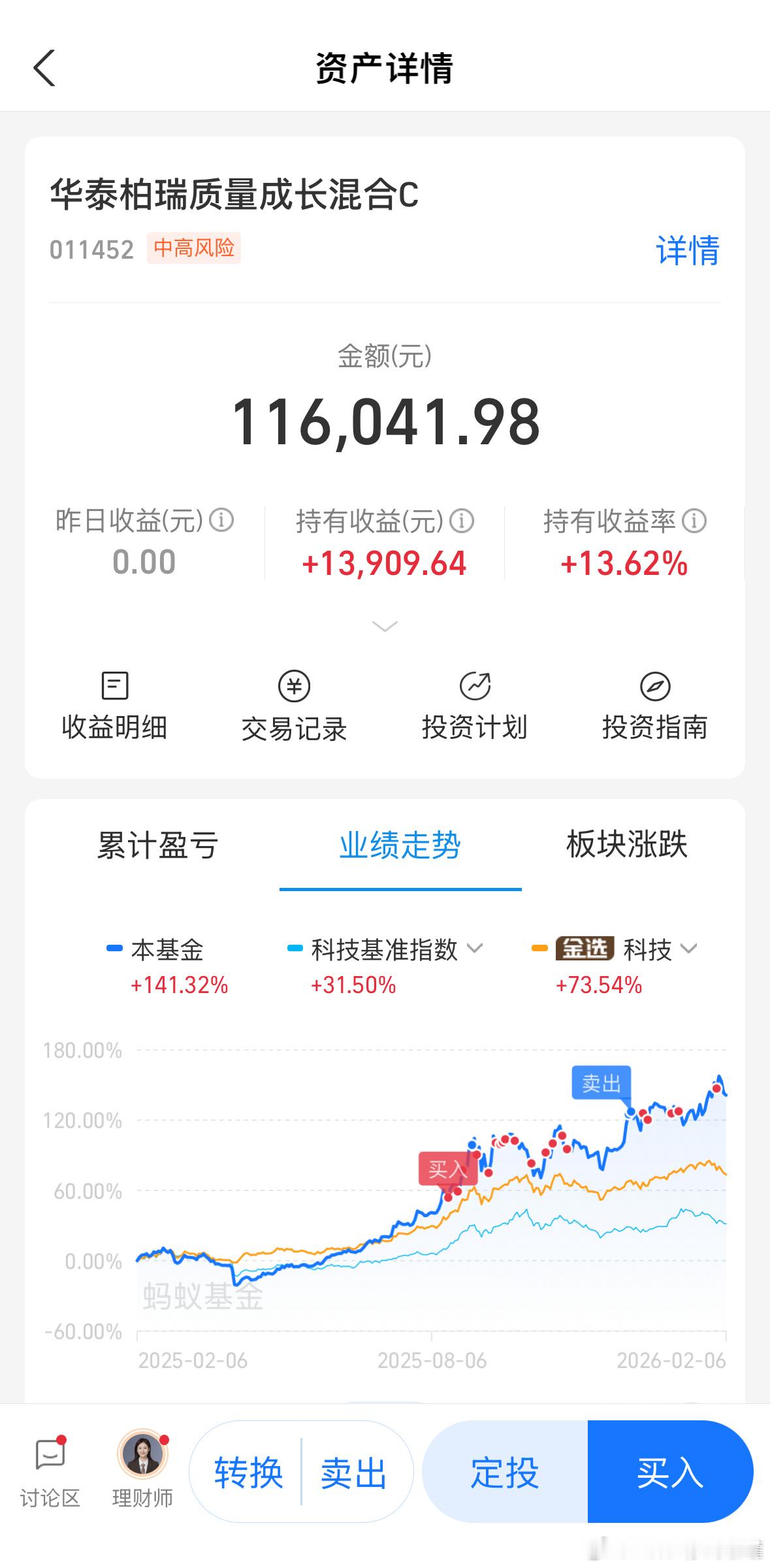The height and width of the screenshot is (1568, 770).
Task: Show info tooltip for 持有收益率
Action: click(x=694, y=521)
